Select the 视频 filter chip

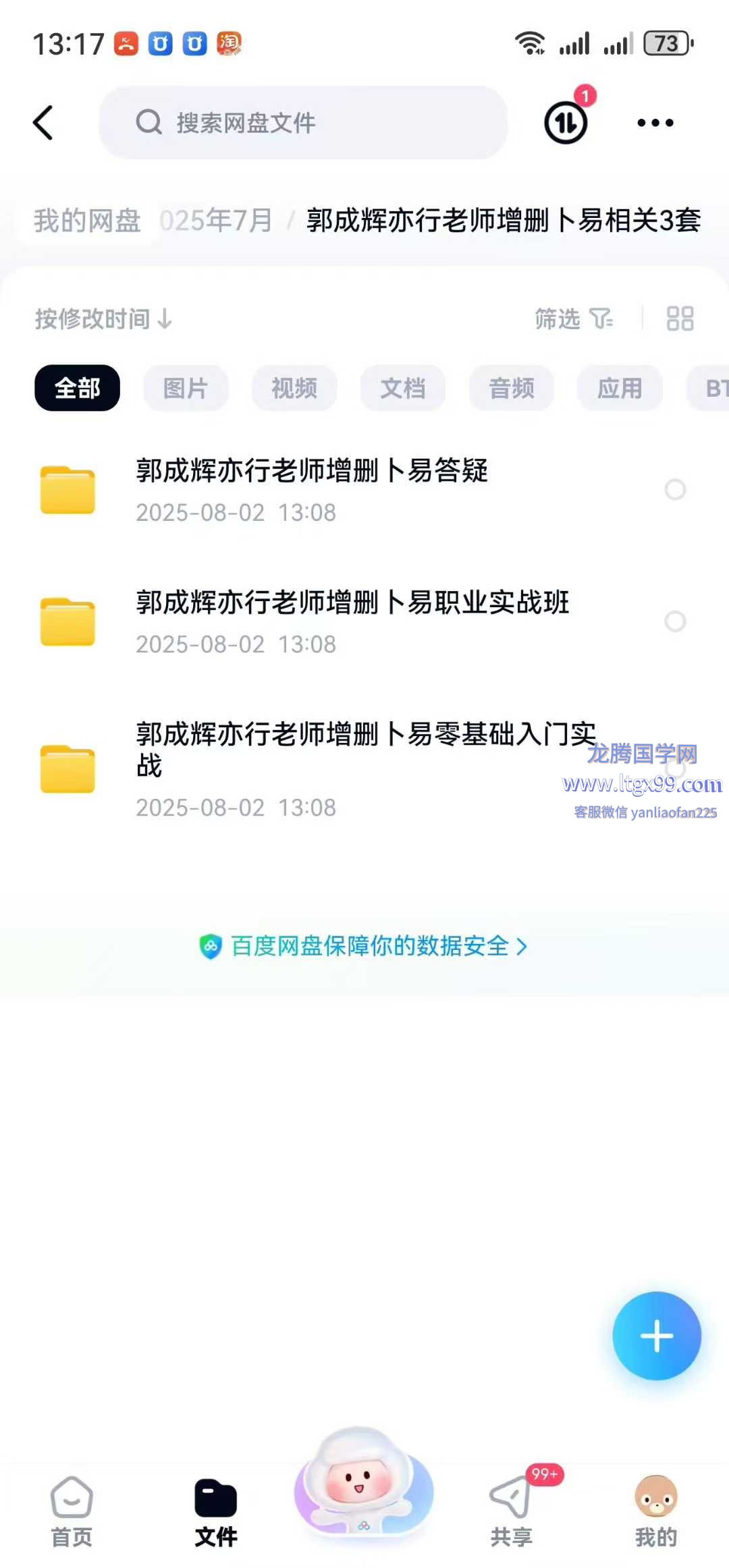[x=294, y=388]
